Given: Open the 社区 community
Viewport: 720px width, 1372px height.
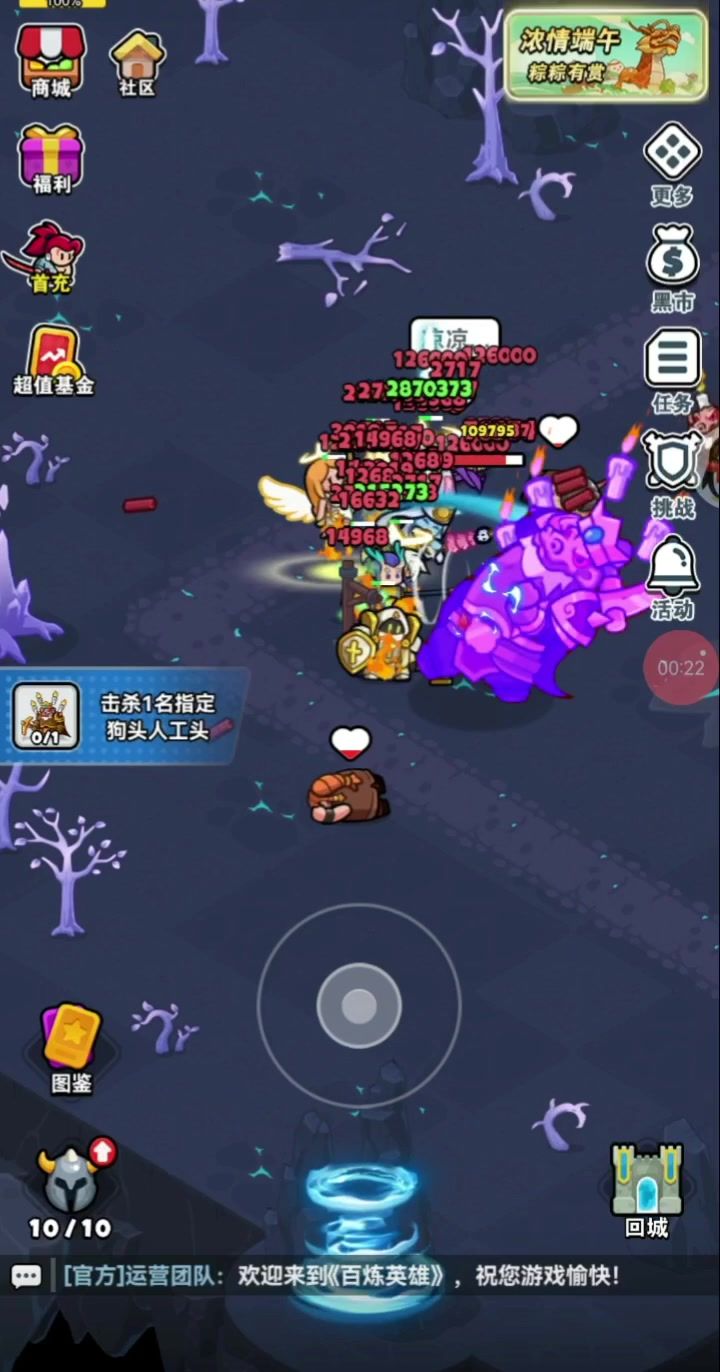Looking at the screenshot, I should pos(137,60).
